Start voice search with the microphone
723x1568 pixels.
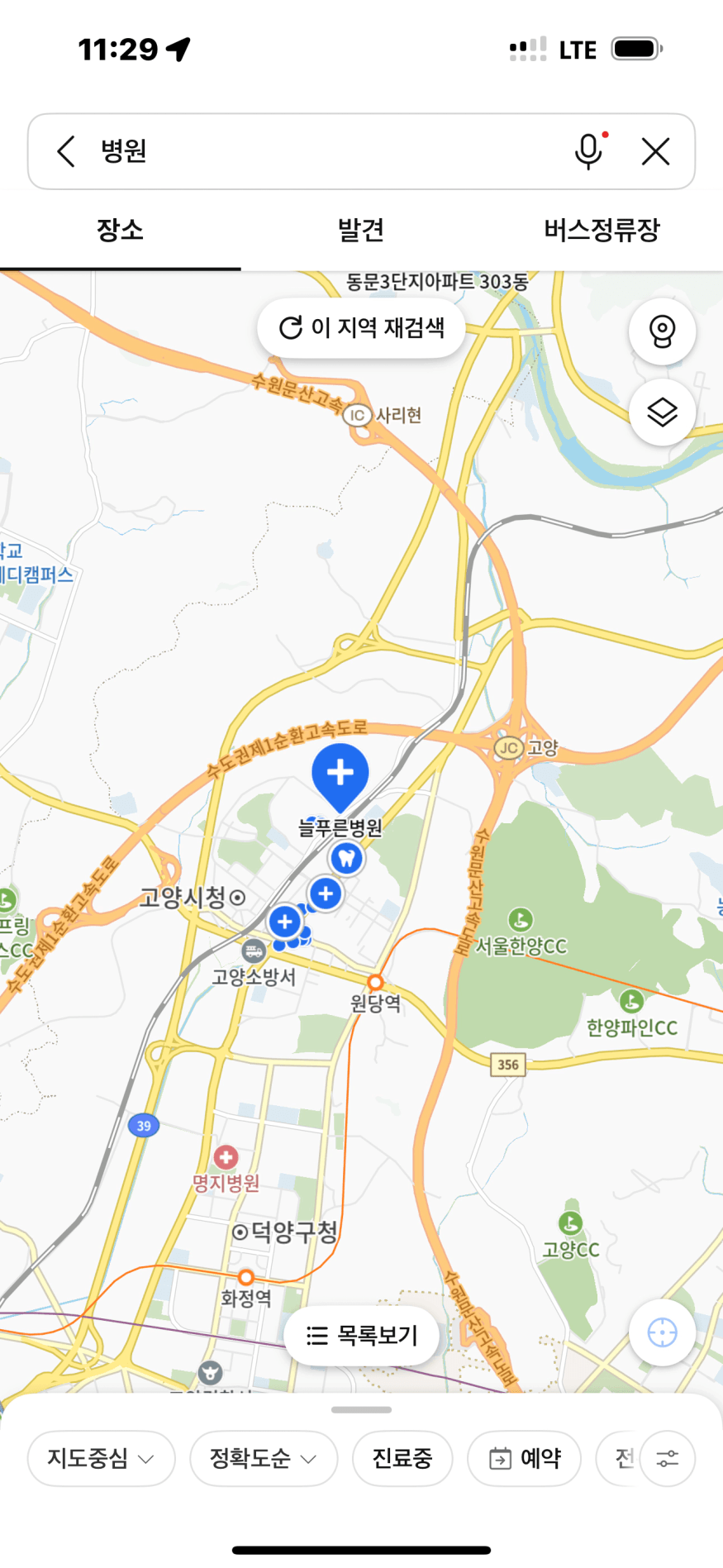click(x=588, y=151)
